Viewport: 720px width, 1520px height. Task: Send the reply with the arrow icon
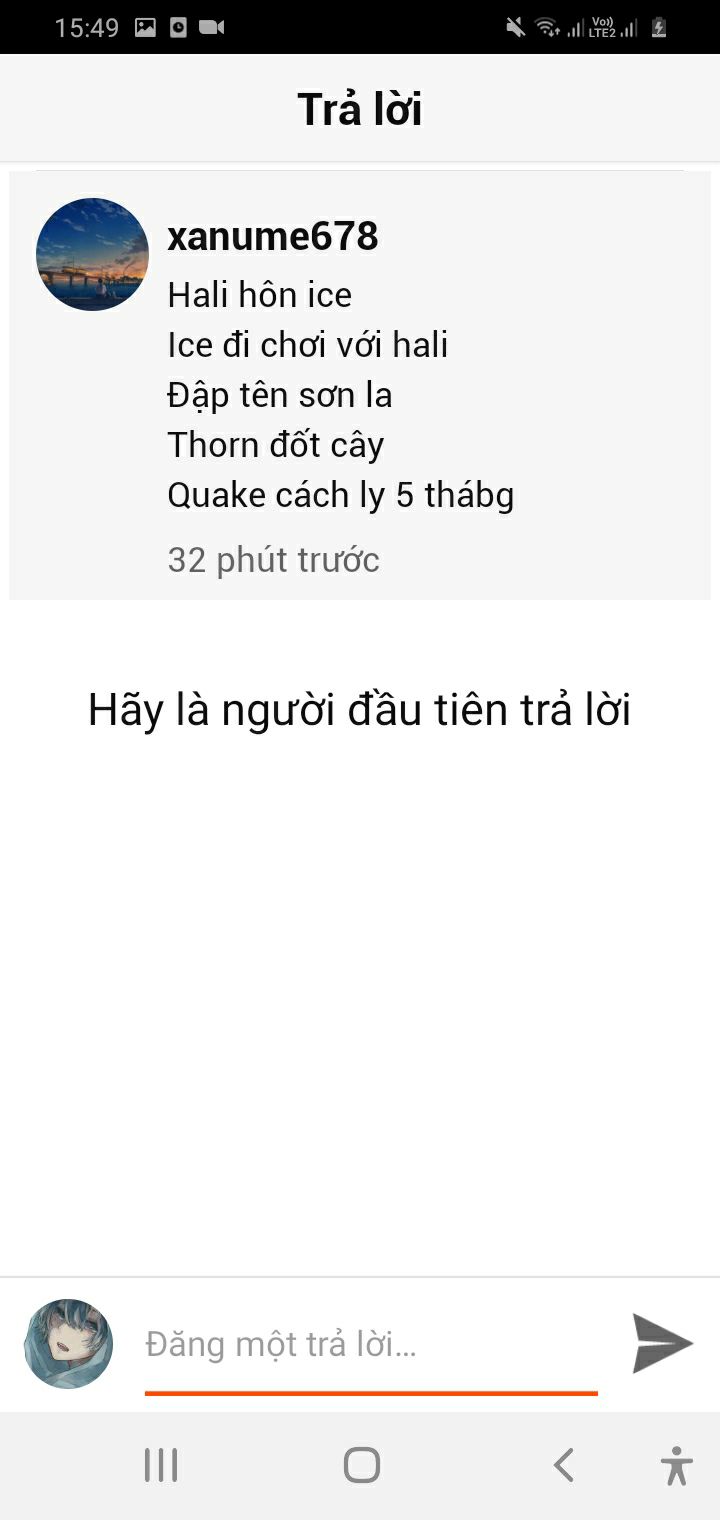(662, 1343)
